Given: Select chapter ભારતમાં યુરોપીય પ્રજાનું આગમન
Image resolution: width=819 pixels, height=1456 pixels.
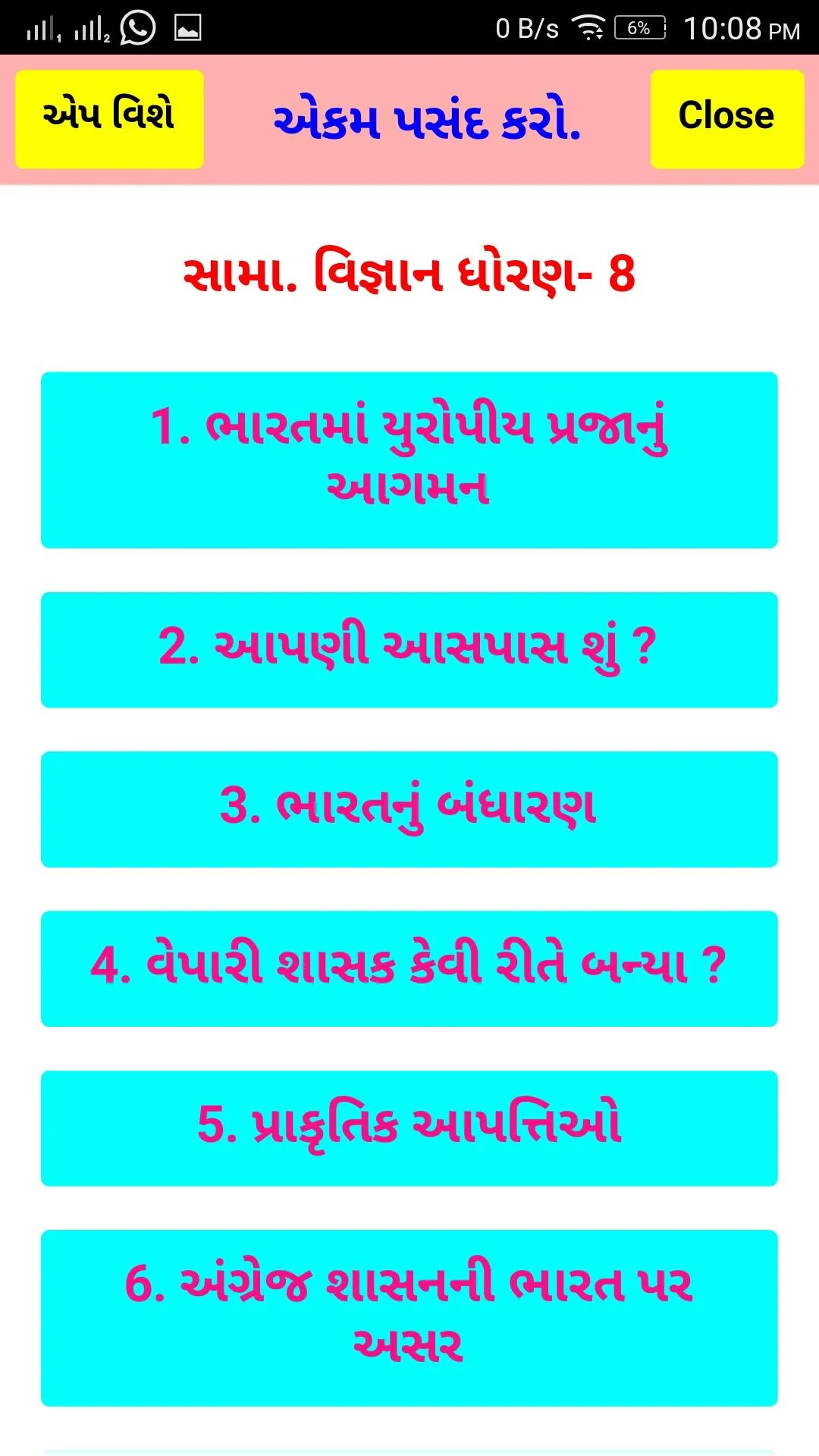Looking at the screenshot, I should click(409, 459).
